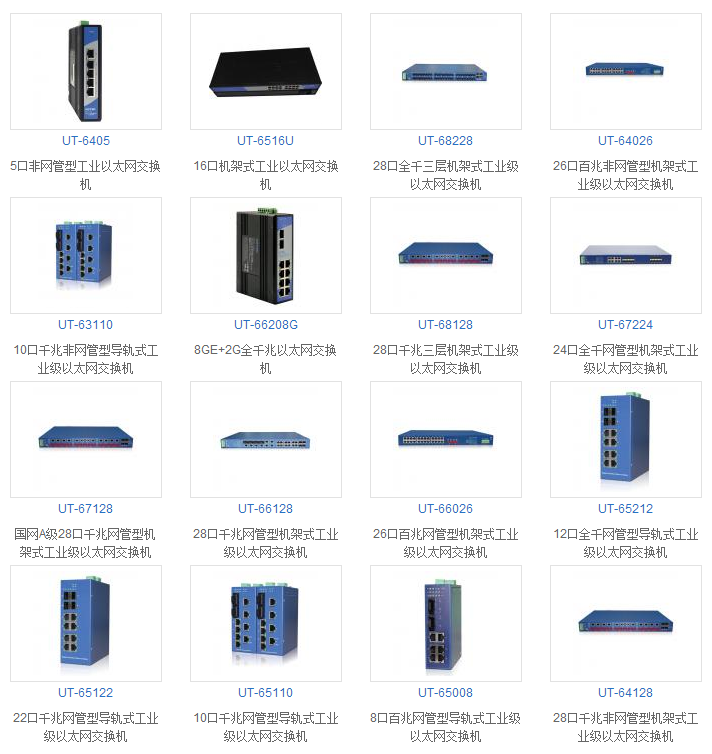
Task: View the UT-68228 product link
Action: pos(445,141)
